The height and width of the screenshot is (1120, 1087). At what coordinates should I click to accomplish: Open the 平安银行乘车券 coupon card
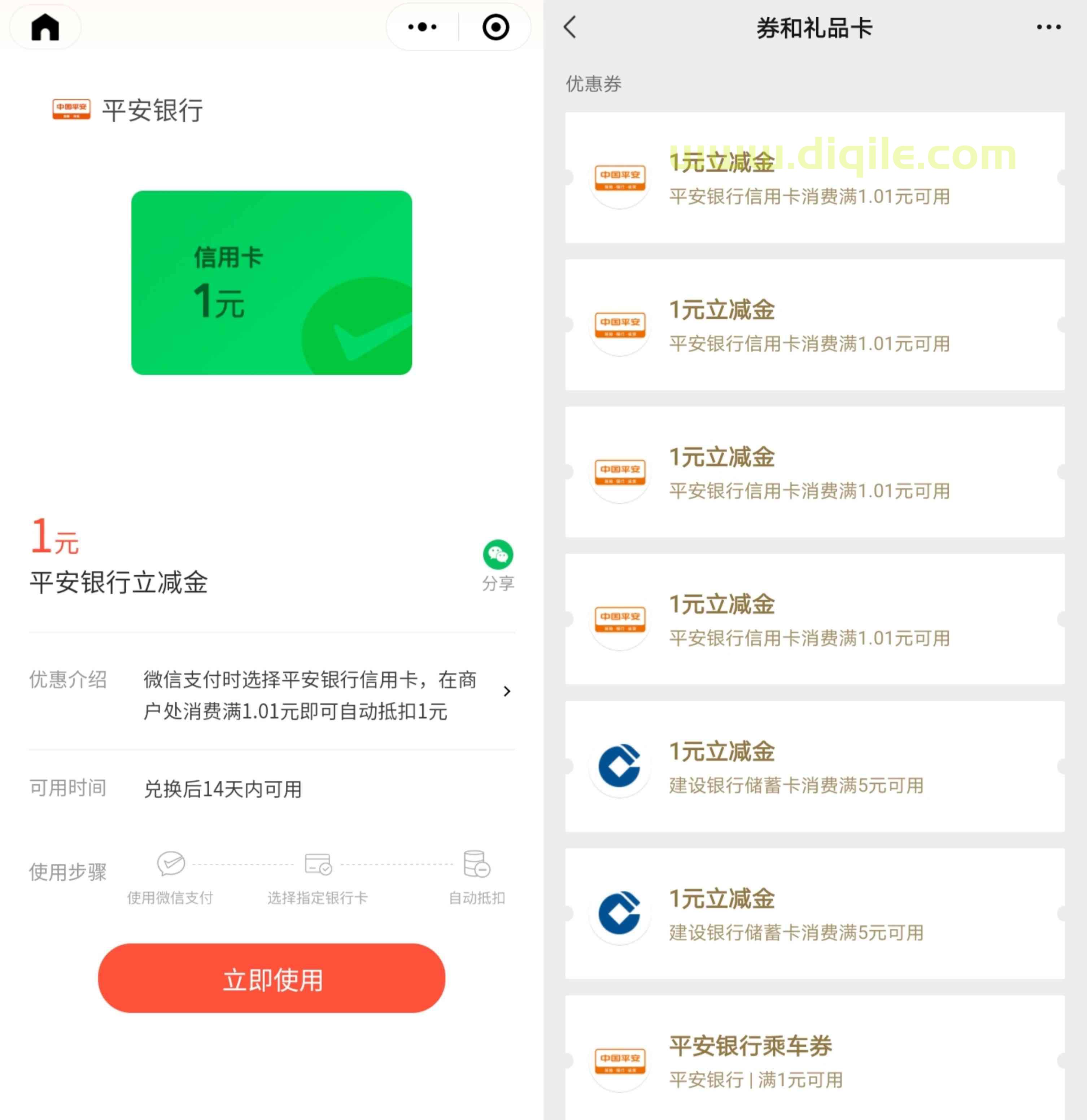(x=814, y=1060)
